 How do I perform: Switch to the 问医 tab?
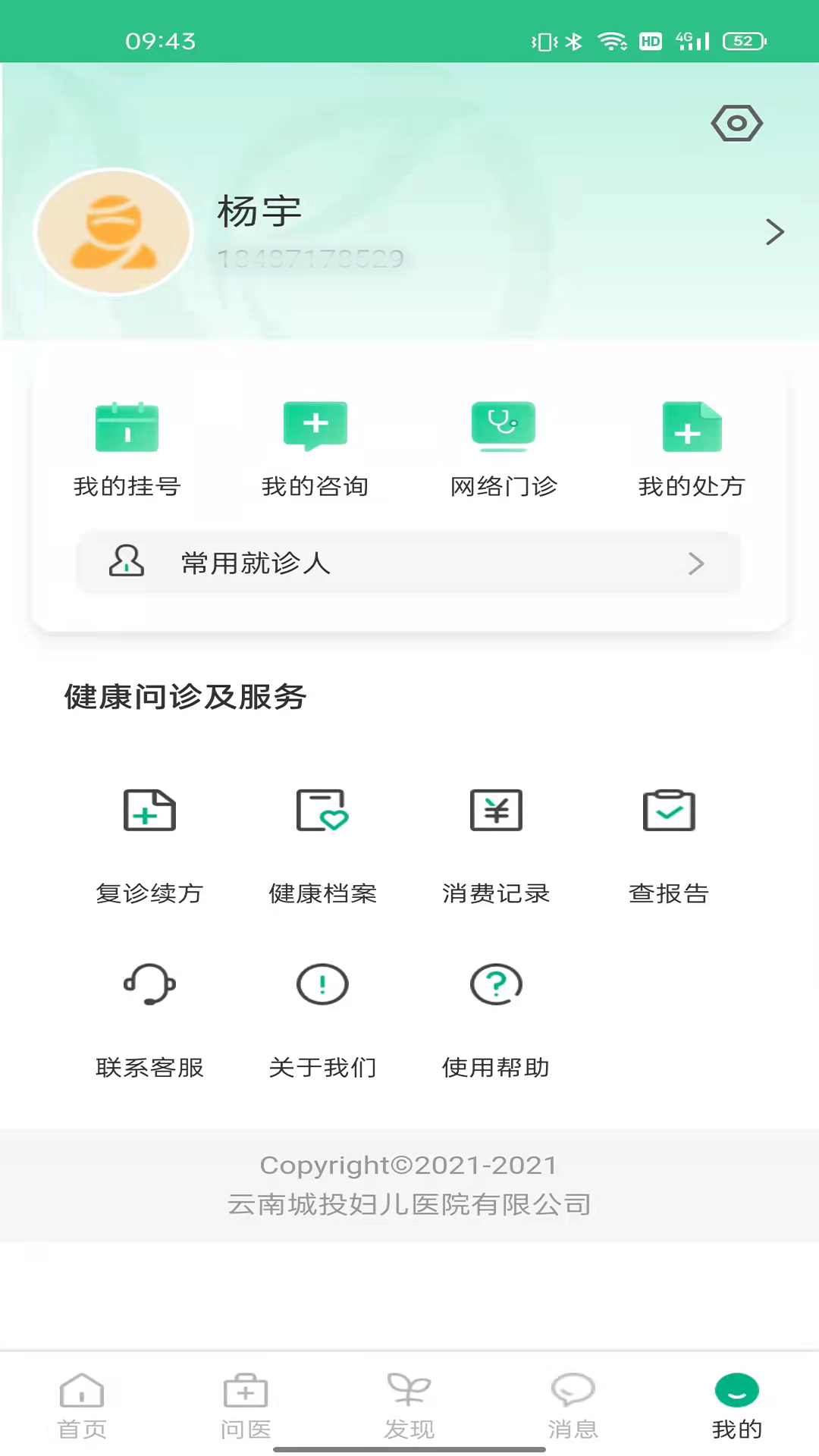[246, 1405]
